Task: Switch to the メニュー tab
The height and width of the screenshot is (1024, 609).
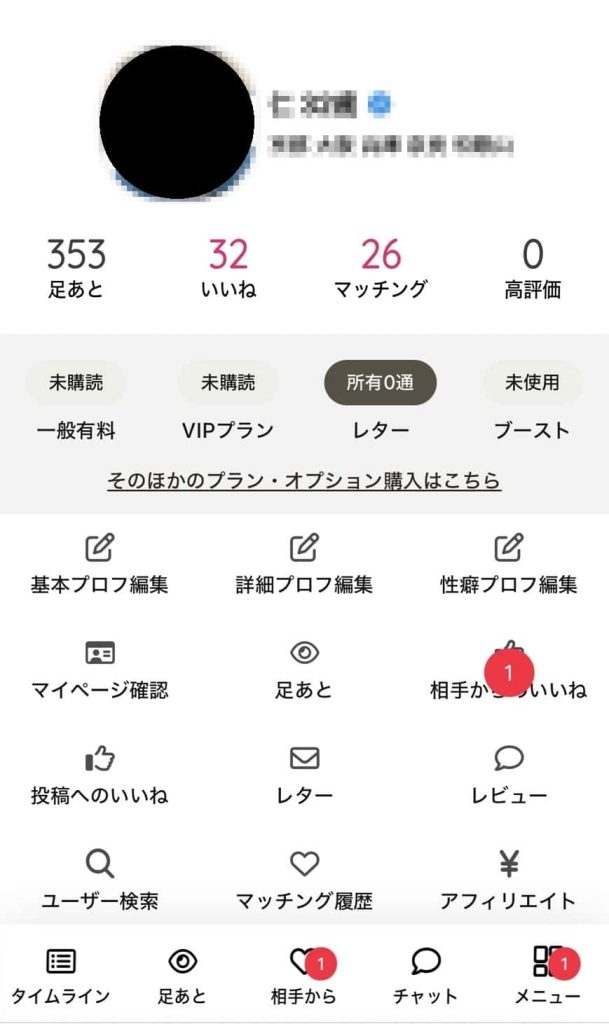Action: [547, 976]
